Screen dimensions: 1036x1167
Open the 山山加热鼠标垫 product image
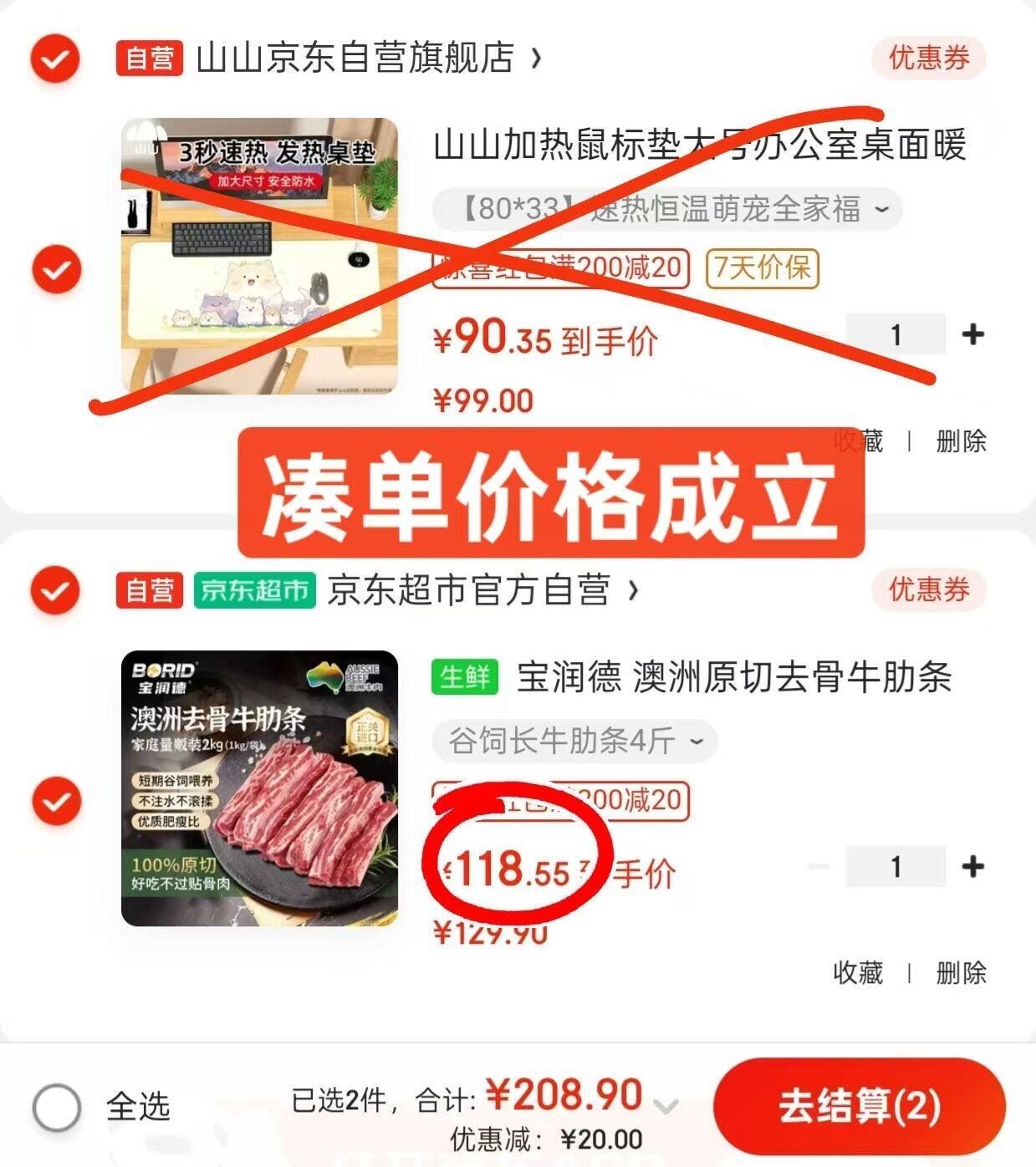pos(259,256)
